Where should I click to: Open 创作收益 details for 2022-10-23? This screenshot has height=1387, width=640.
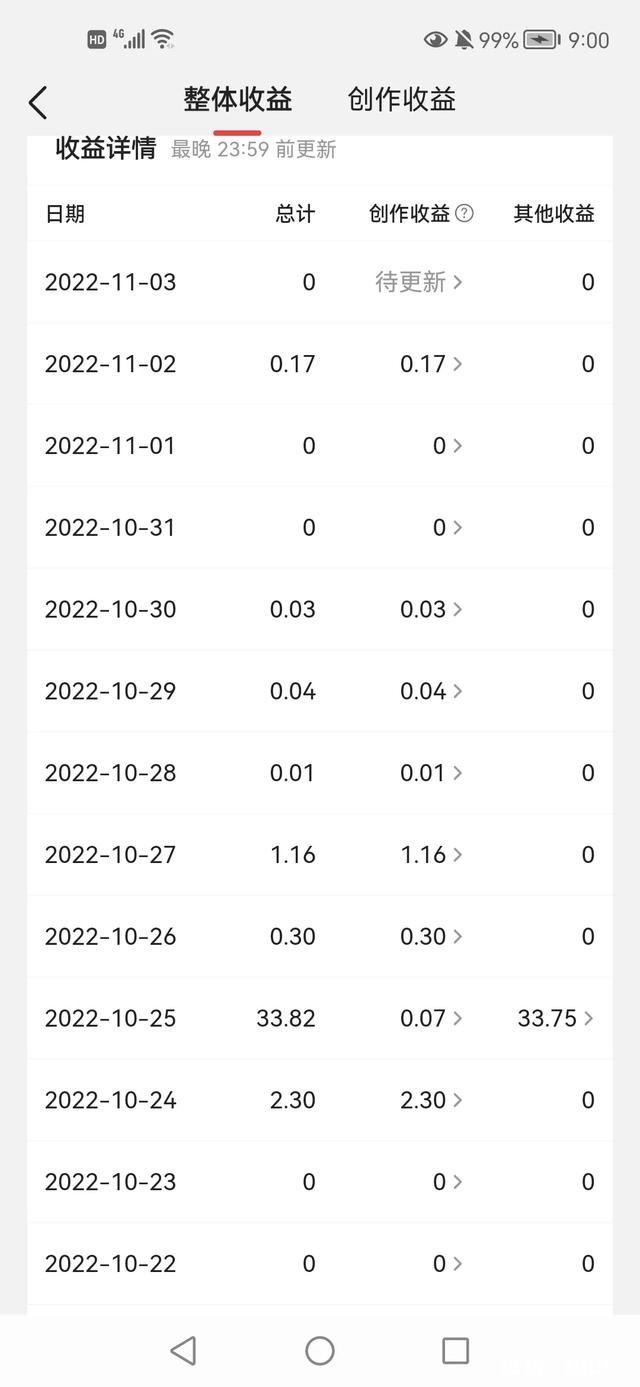446,1182
